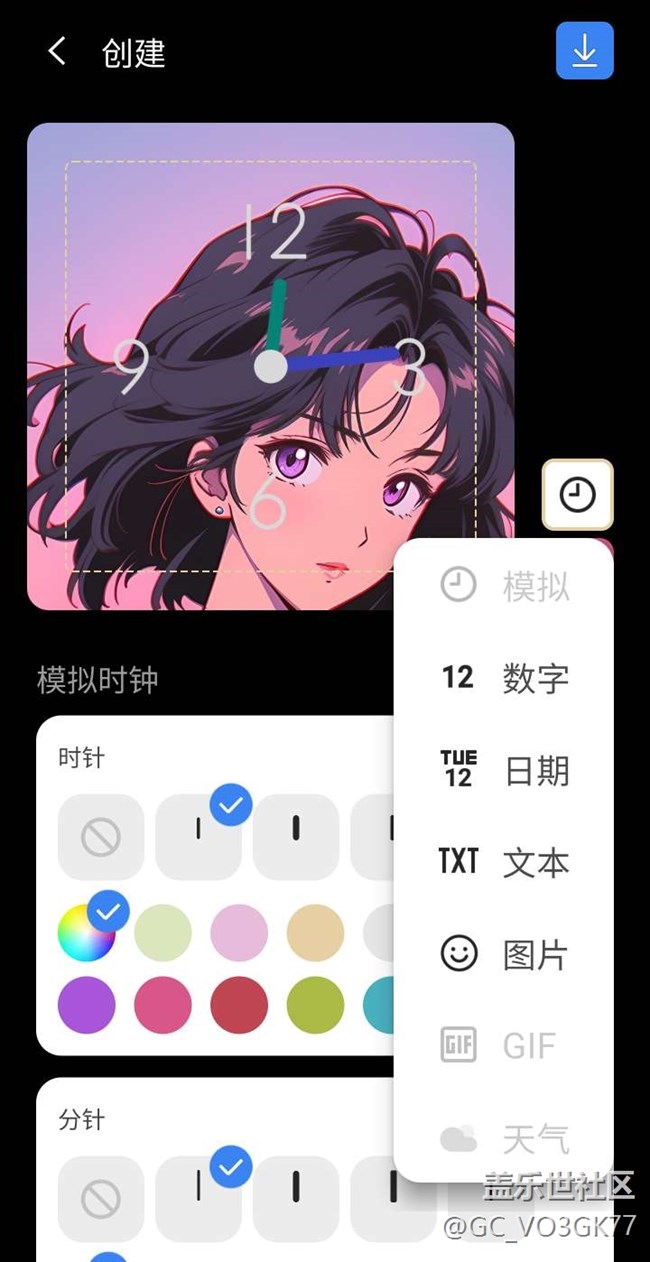The height and width of the screenshot is (1262, 650).
Task: Choose the purple color swatch
Action: pos(86,1005)
